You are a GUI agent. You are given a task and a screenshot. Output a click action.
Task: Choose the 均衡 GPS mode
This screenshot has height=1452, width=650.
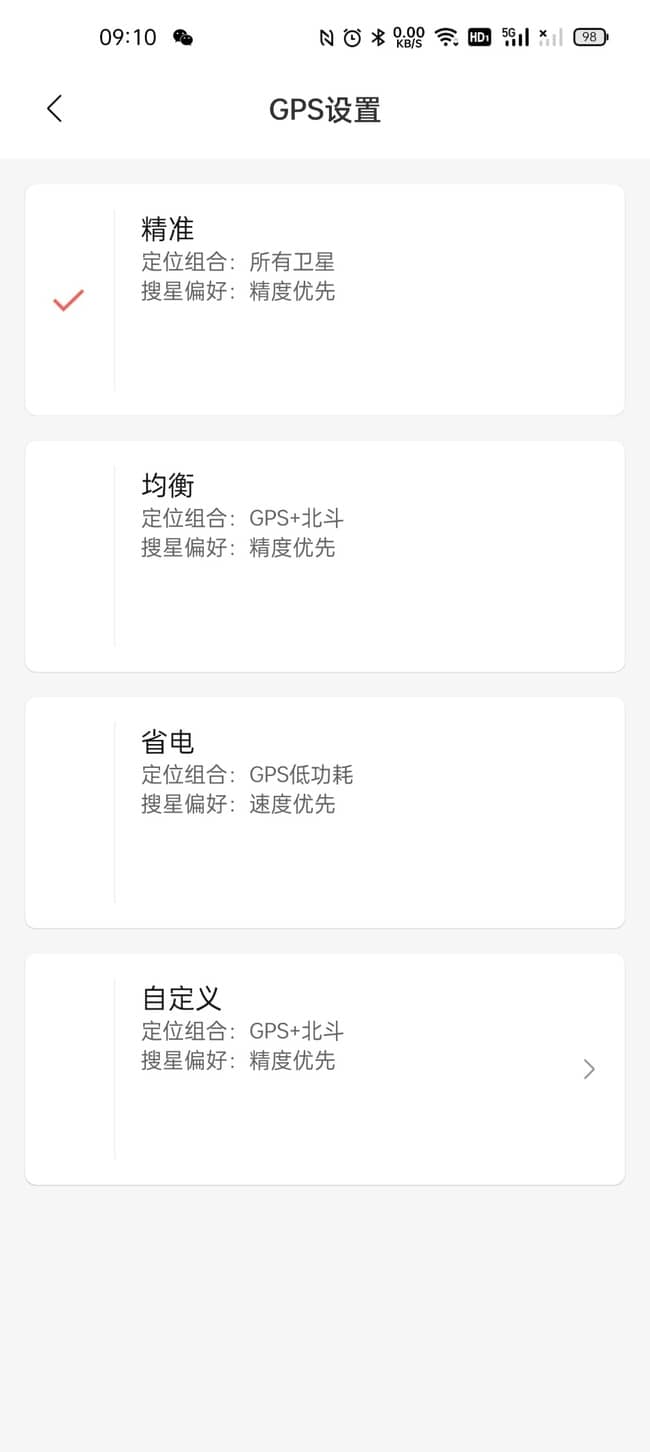coord(325,556)
